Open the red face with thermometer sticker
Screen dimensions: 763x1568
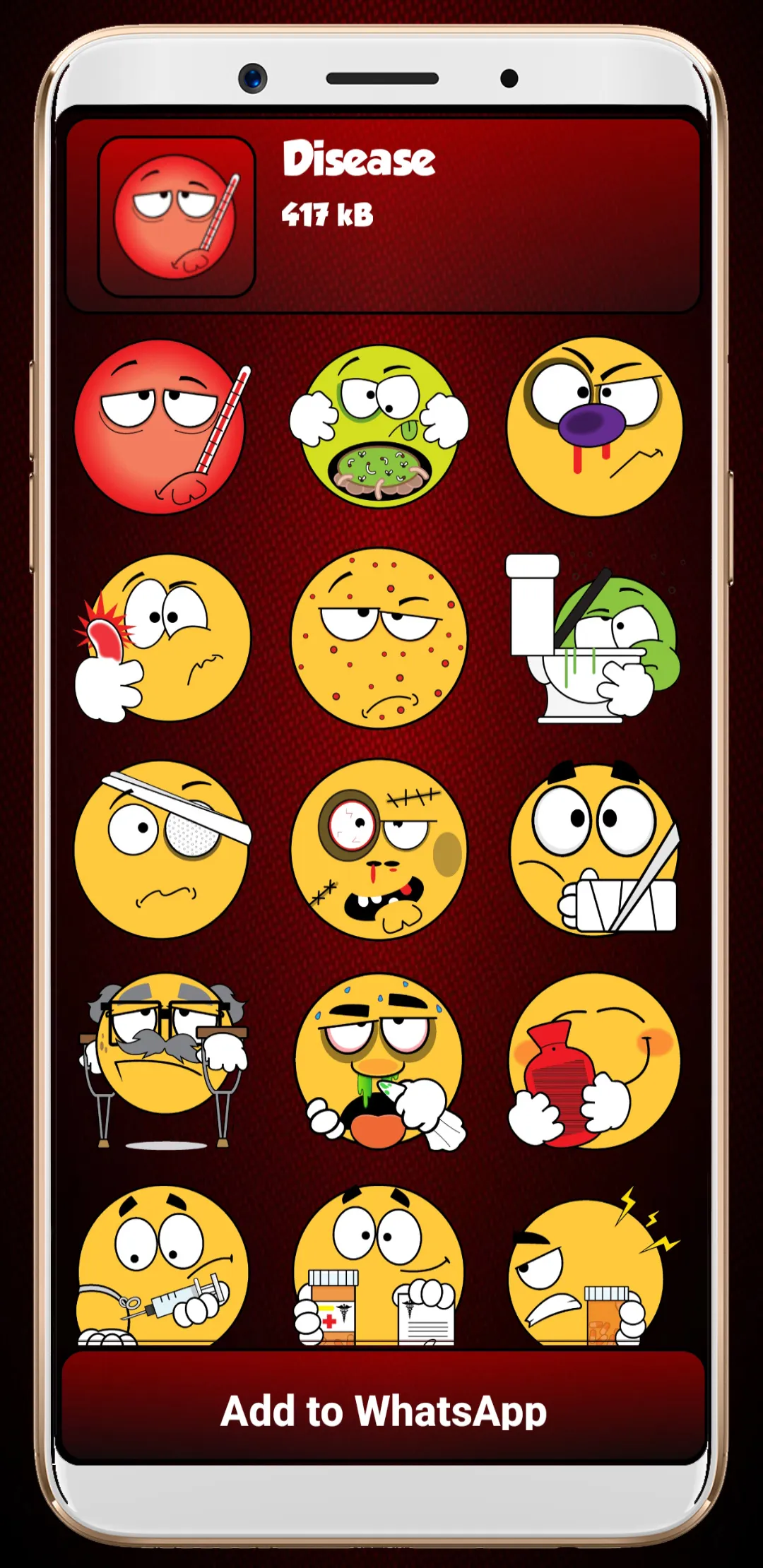(163, 427)
